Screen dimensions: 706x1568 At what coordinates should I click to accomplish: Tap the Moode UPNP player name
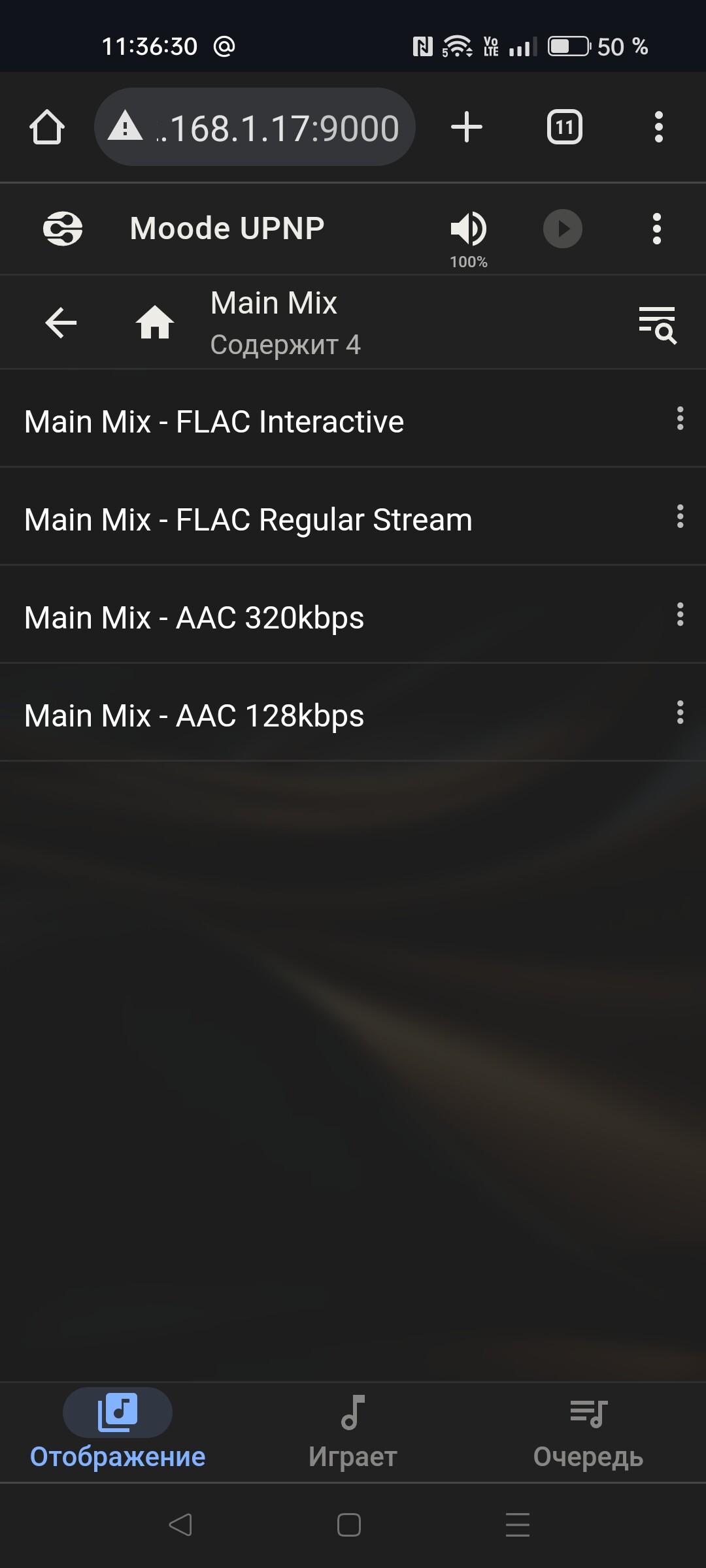click(x=227, y=229)
